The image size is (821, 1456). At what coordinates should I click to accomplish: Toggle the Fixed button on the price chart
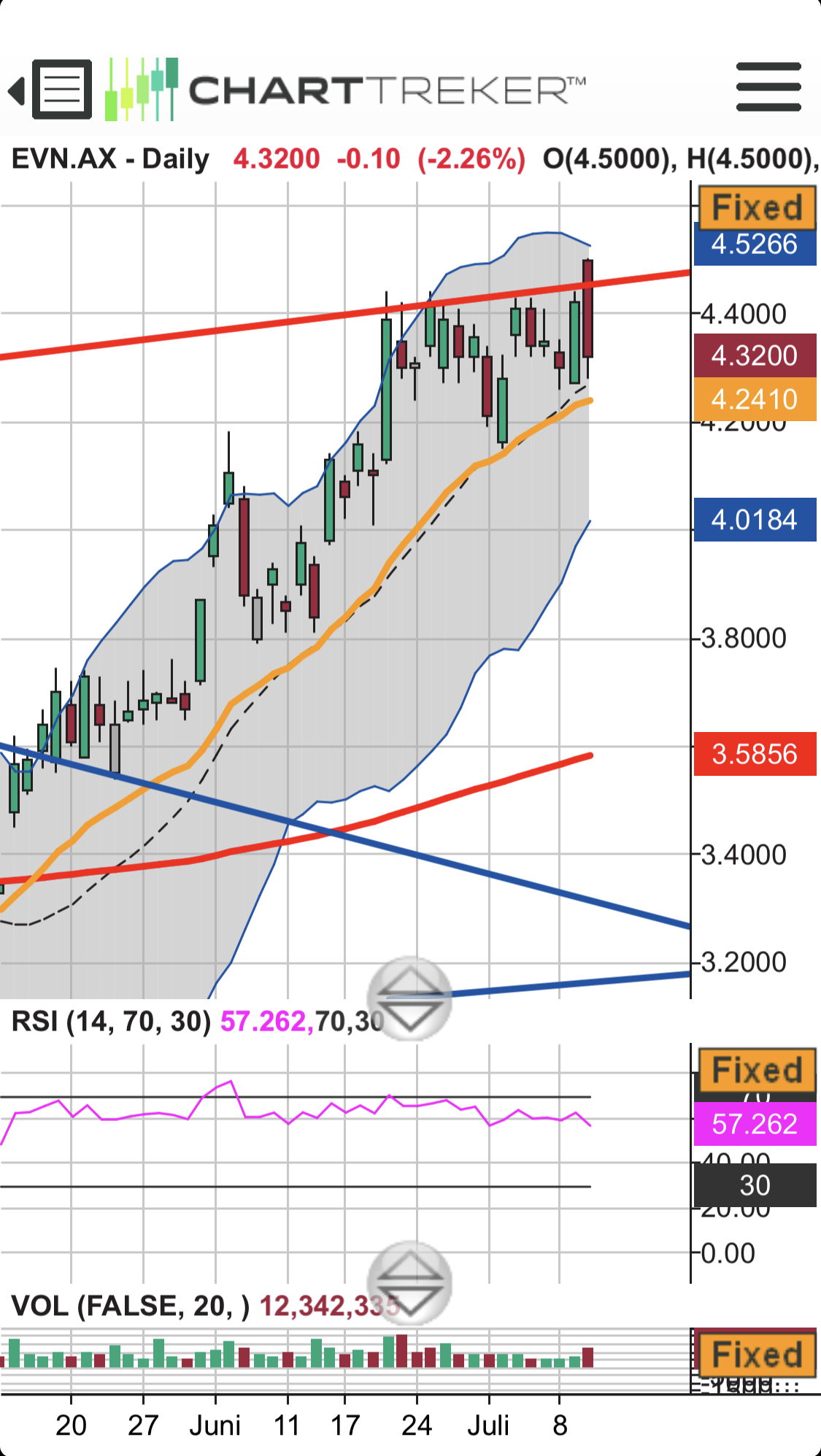(757, 207)
